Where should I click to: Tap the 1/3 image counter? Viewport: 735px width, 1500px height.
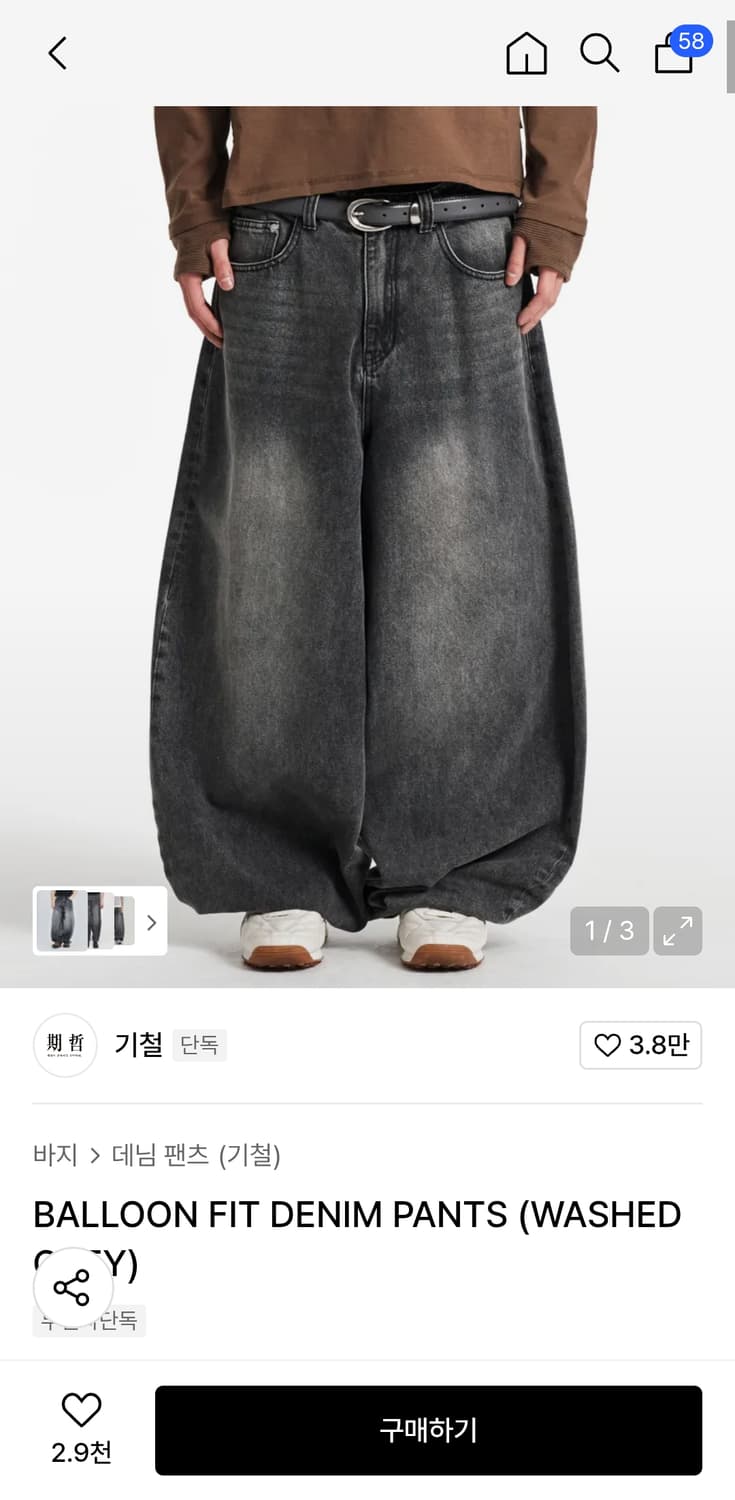pos(608,931)
